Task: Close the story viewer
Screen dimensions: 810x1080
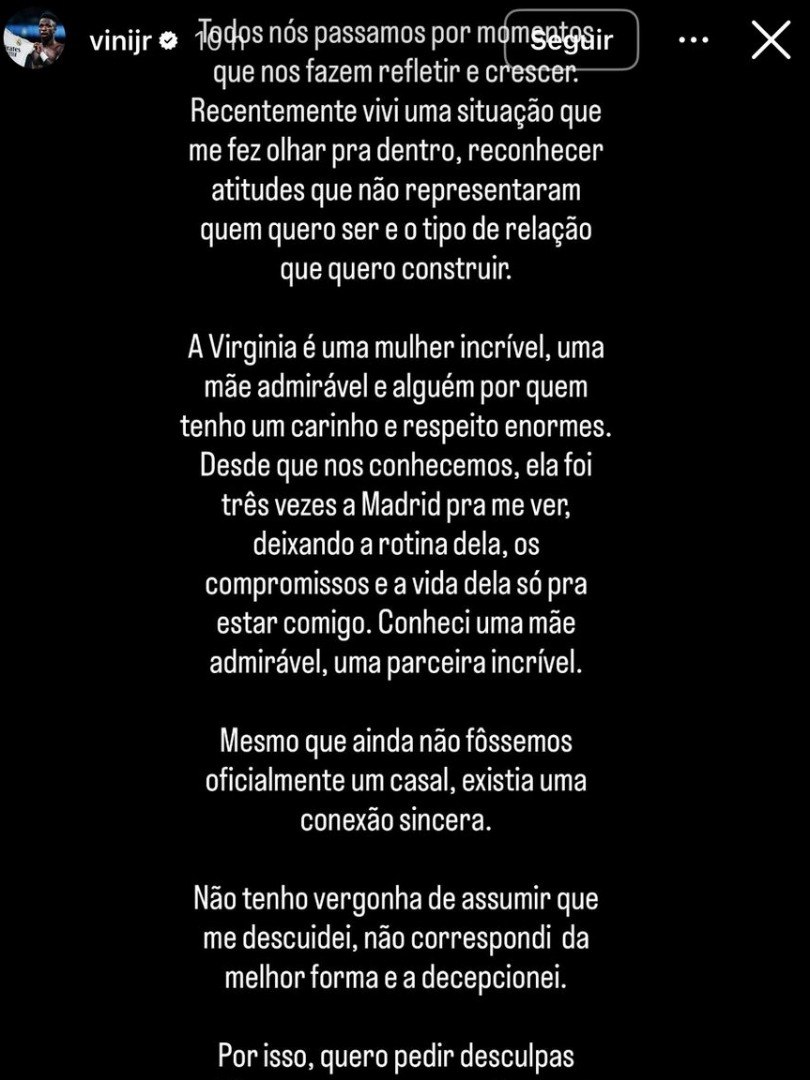Action: (771, 40)
